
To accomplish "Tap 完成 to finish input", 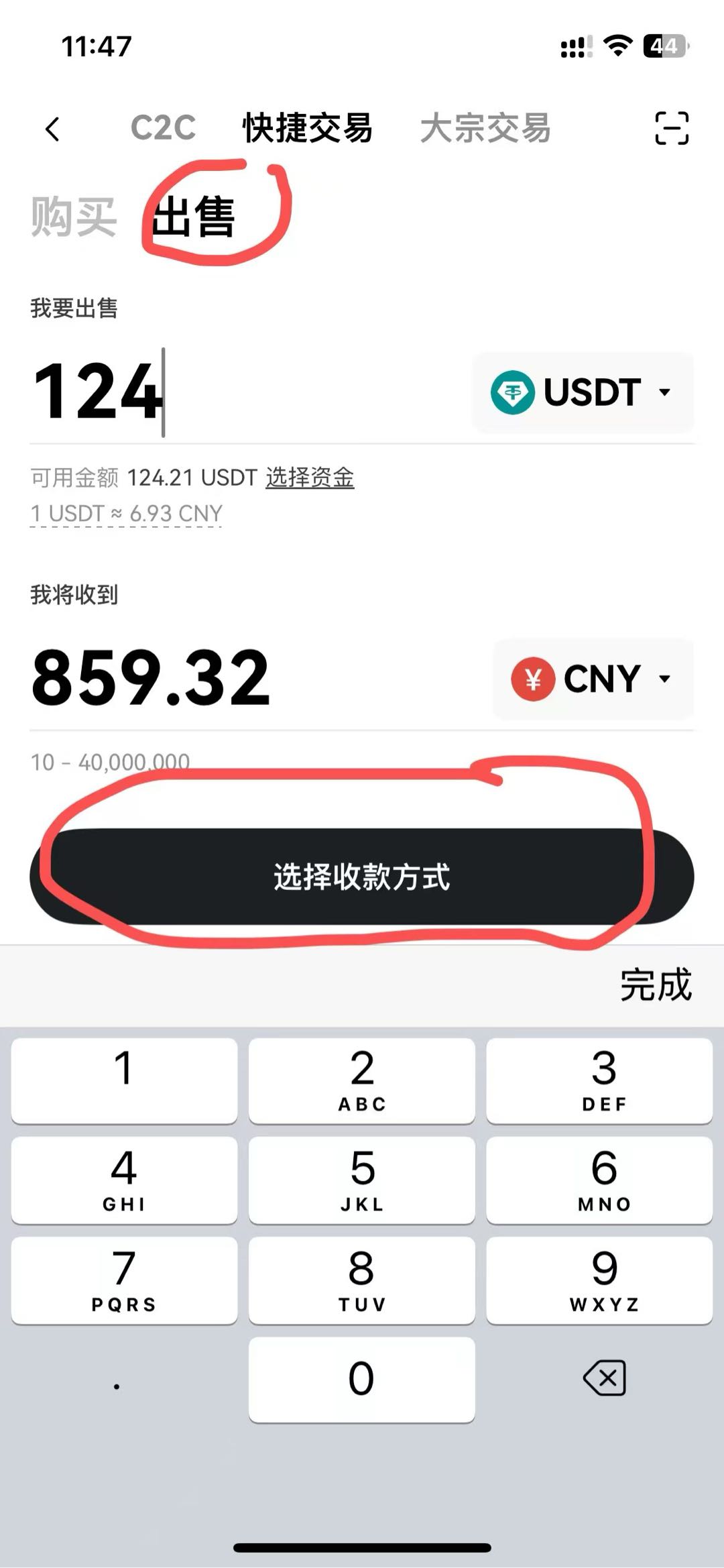I will coord(656,985).
